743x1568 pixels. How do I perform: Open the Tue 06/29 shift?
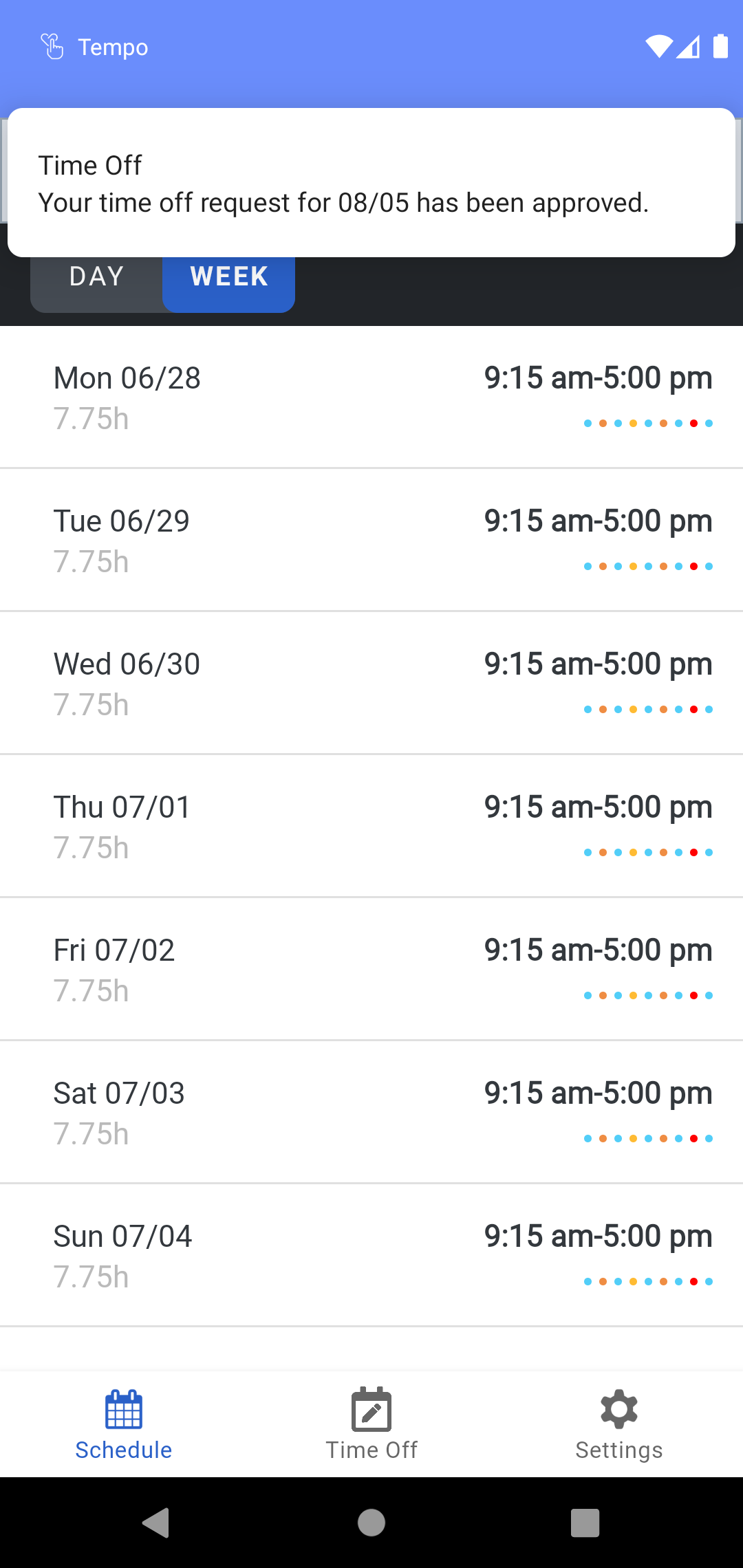point(371,541)
